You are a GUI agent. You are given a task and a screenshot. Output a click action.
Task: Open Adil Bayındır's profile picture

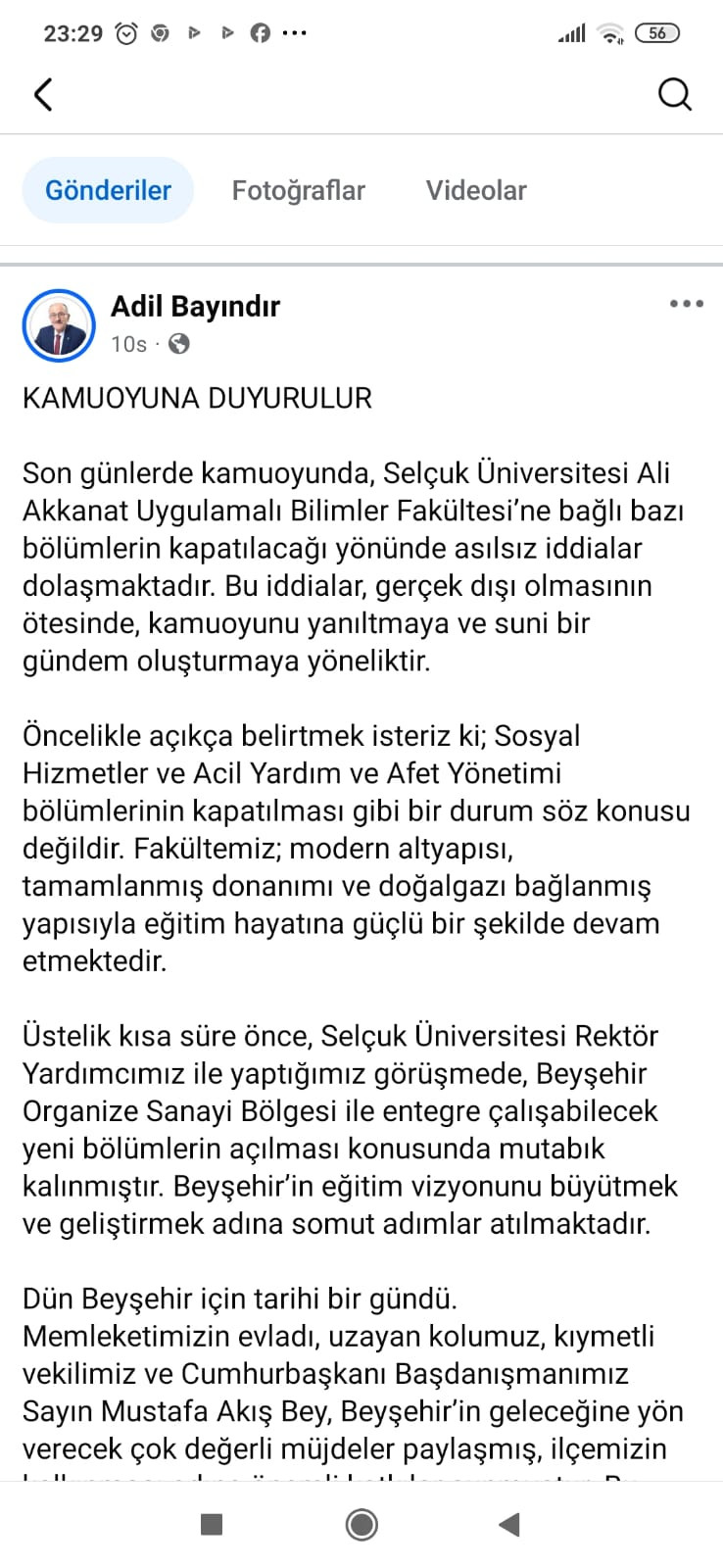59,325
